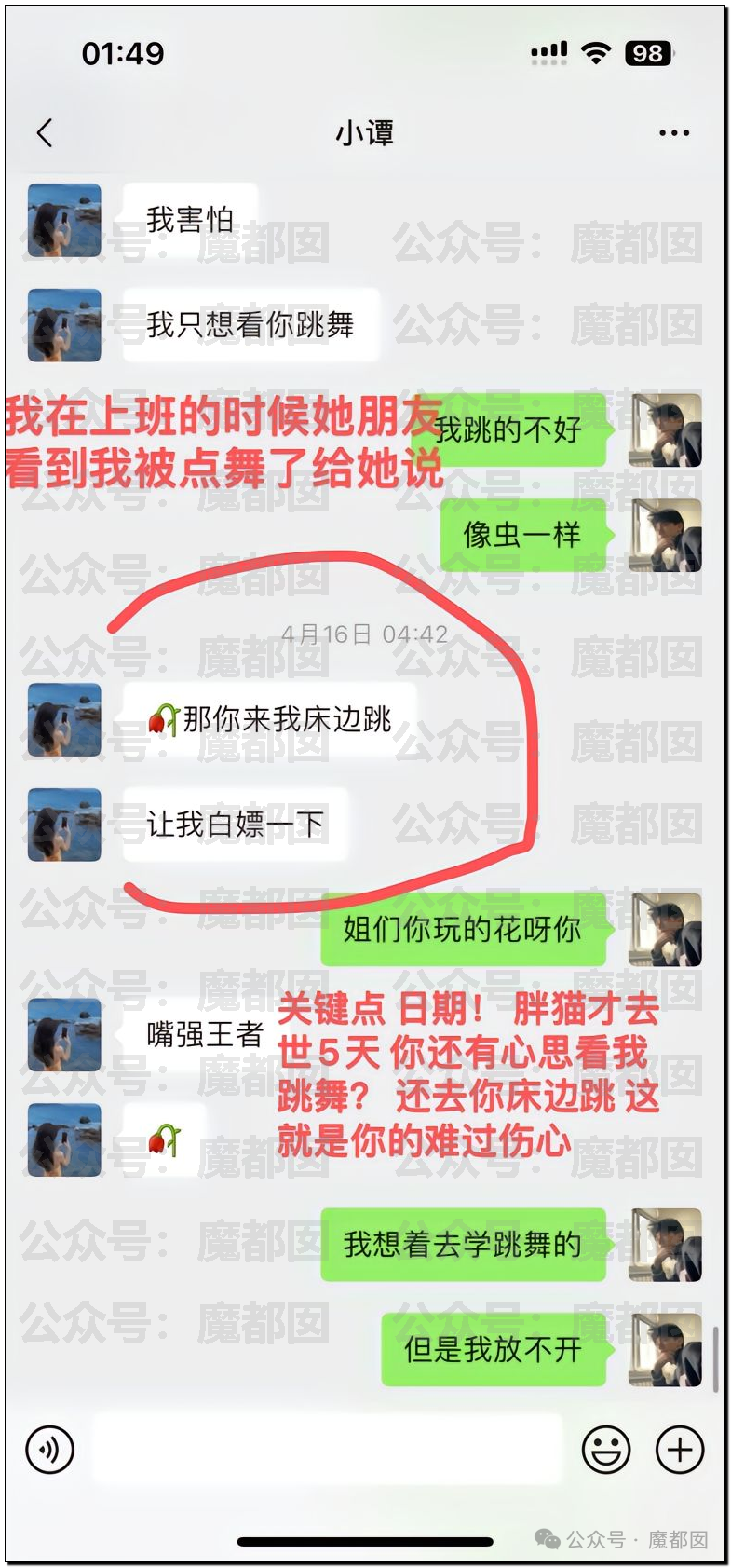Open the plus attachments menu
This screenshot has width=731, height=1568.
click(x=680, y=1450)
